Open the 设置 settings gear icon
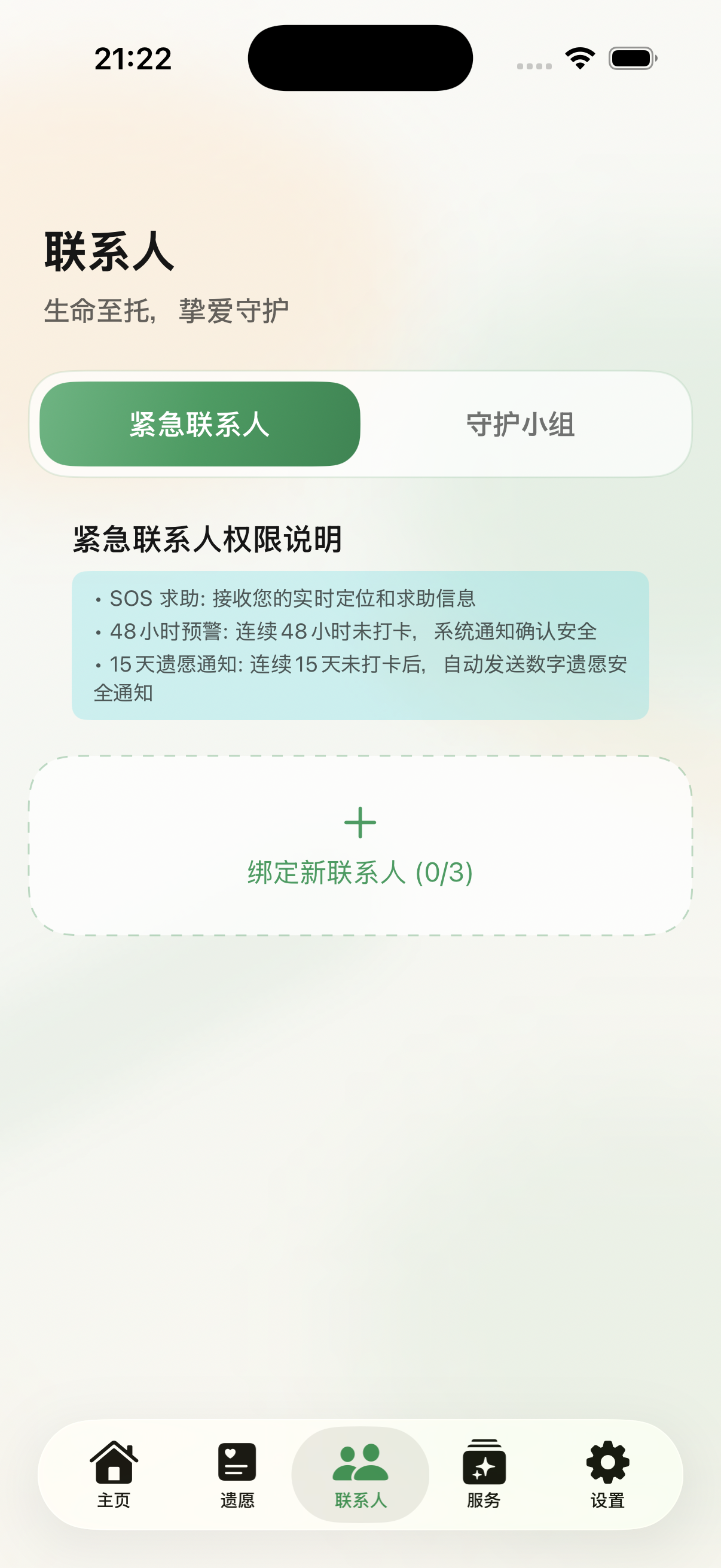The height and width of the screenshot is (1568, 721). click(x=606, y=1463)
